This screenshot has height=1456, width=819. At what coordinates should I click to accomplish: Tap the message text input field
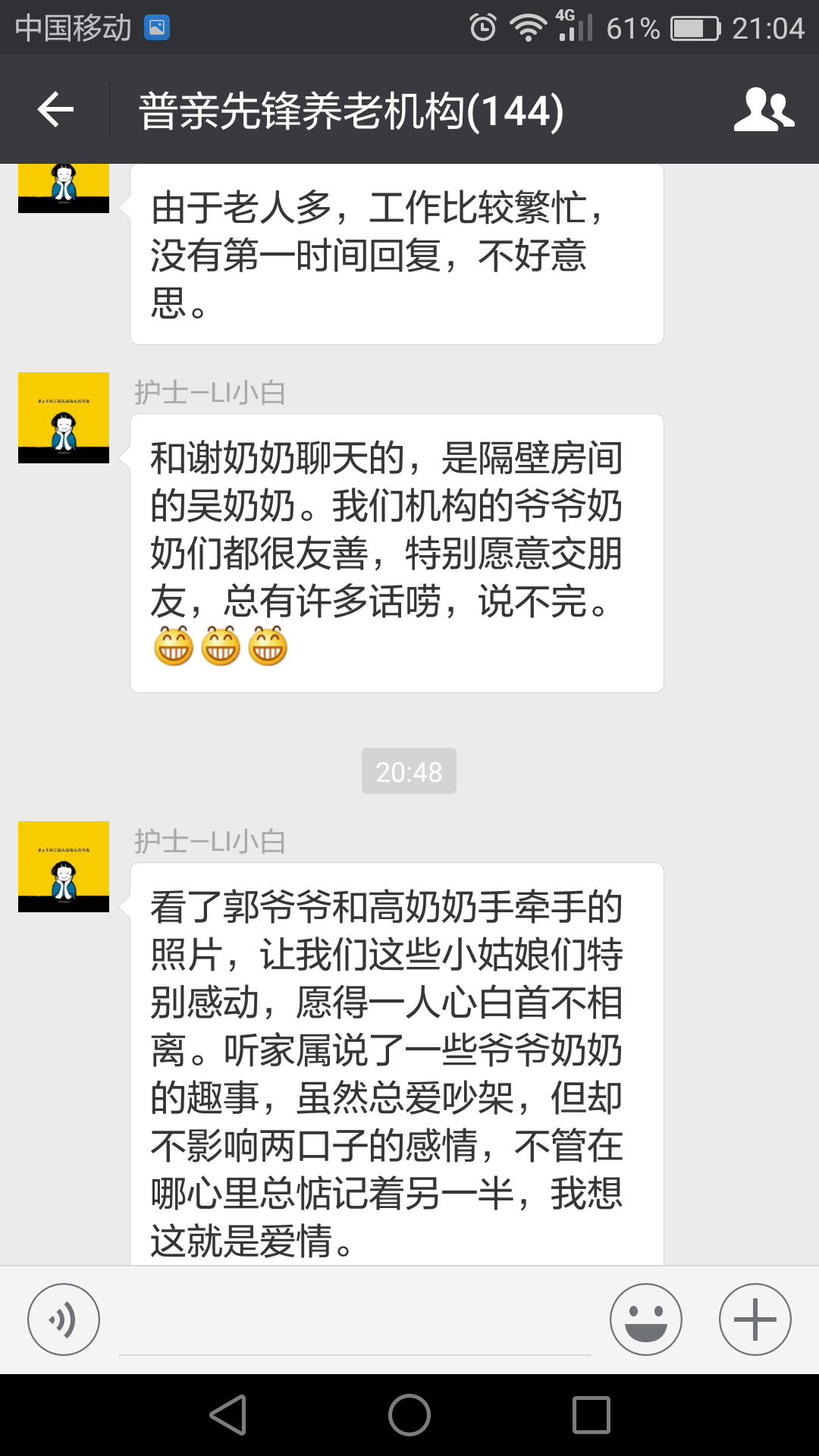355,1323
